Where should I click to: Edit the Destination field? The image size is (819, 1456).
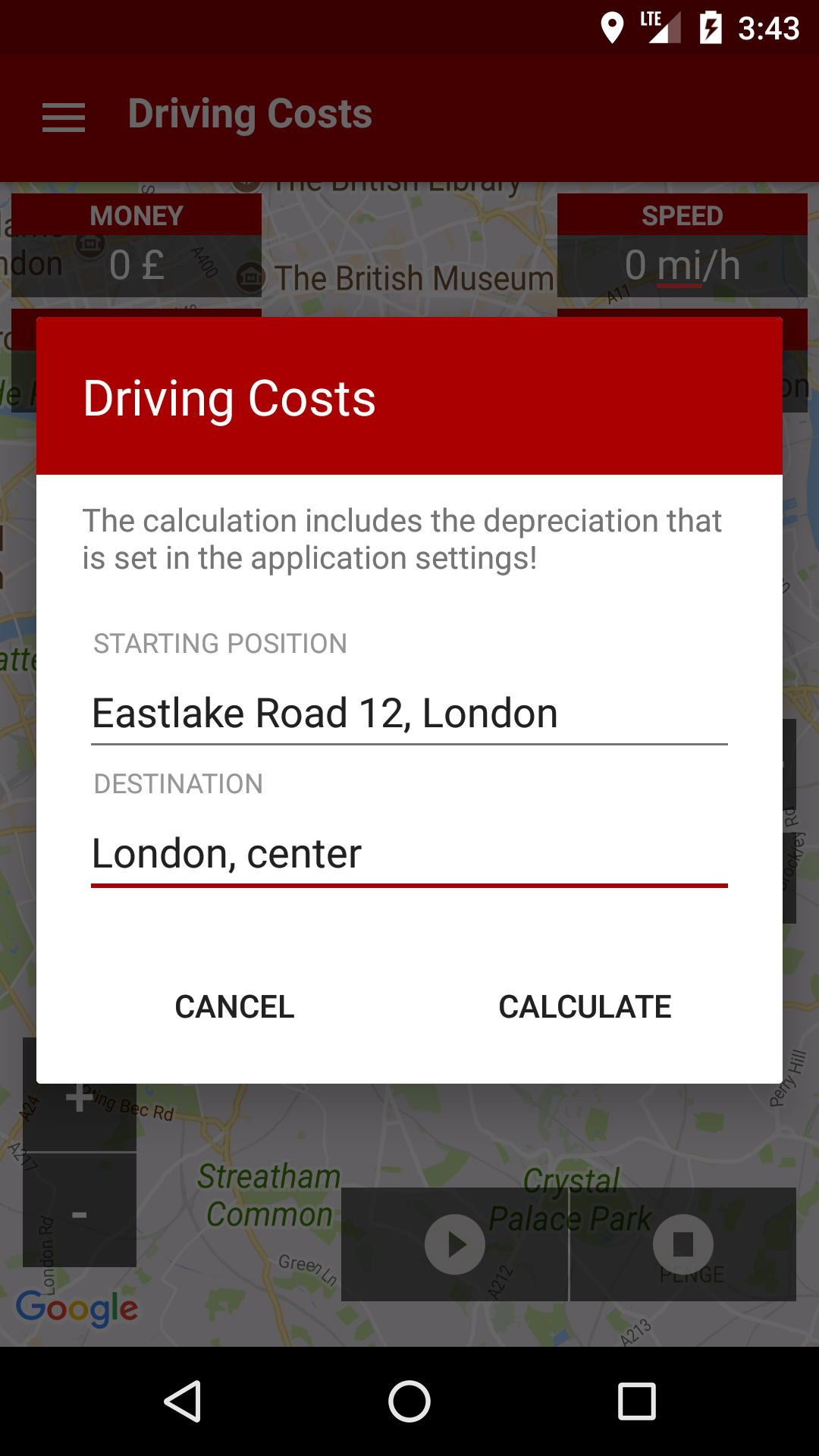[x=409, y=854]
